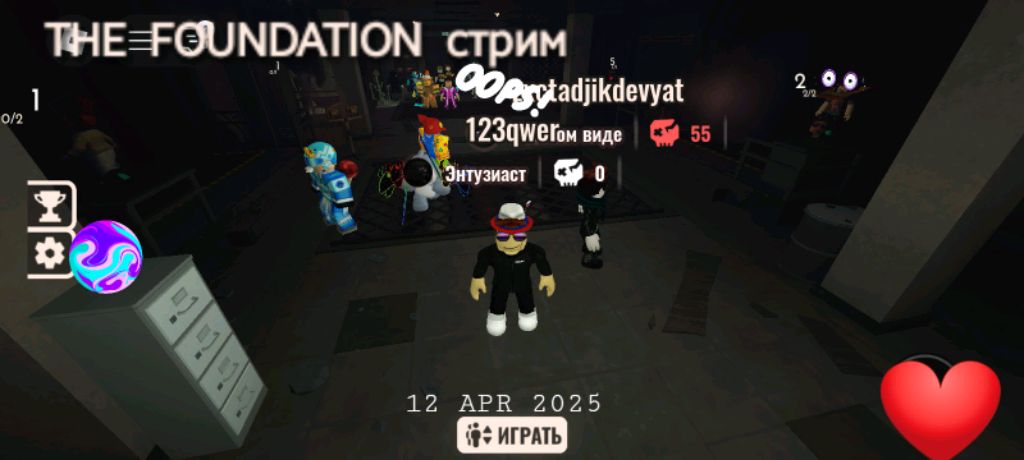Image resolution: width=1024 pixels, height=460 pixels.
Task: Open the gear settings button
Action: click(48, 253)
